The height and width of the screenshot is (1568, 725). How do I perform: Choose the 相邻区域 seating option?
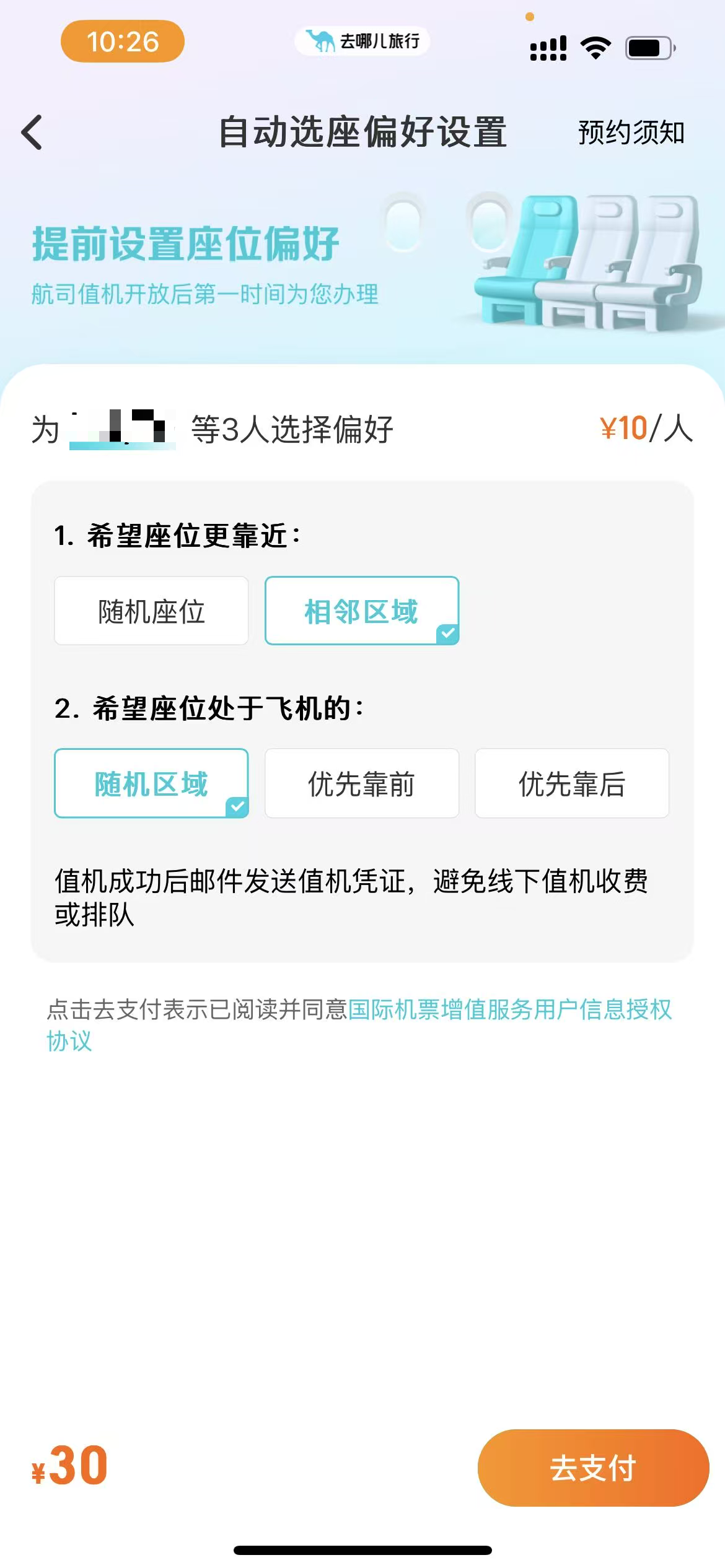click(361, 611)
